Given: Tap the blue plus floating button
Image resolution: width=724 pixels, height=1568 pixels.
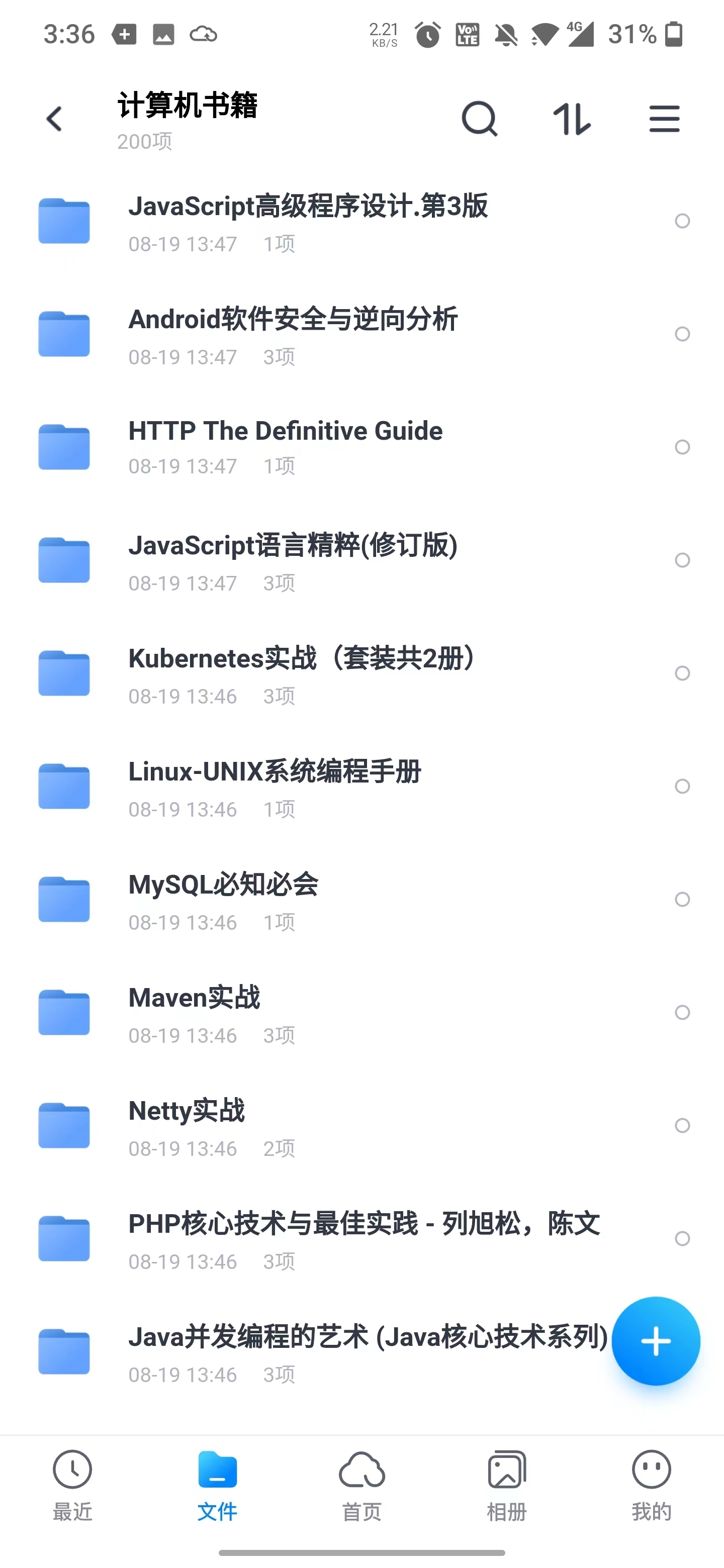Looking at the screenshot, I should pyautogui.click(x=656, y=1341).
